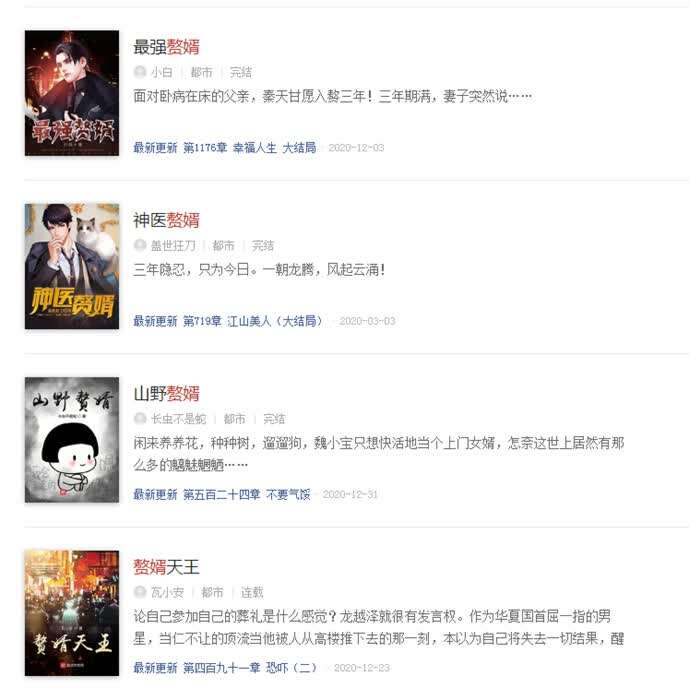Open the novel titled 山野赘婿
This screenshot has height=700, width=689.
(x=166, y=393)
